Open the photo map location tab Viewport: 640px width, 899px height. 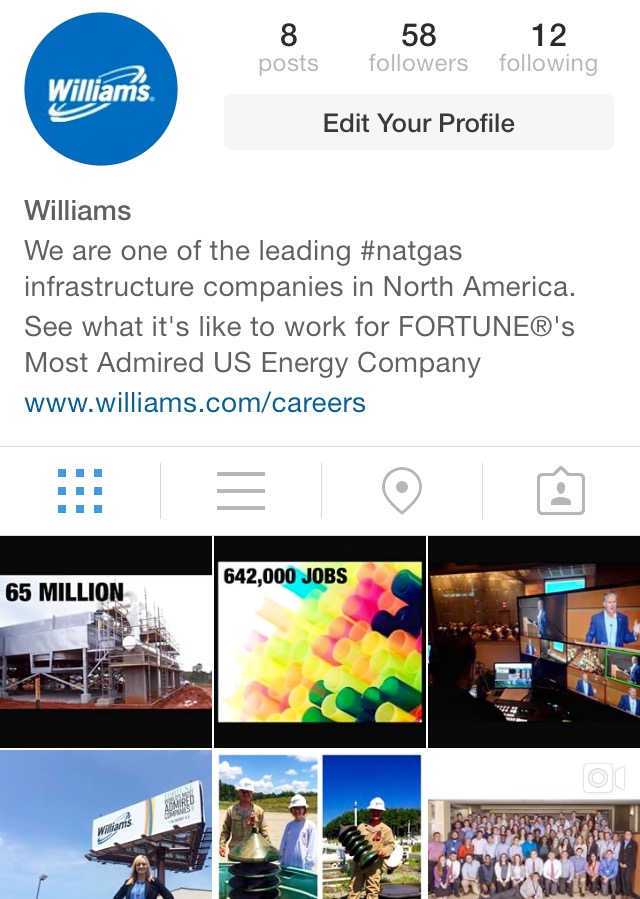coord(401,491)
